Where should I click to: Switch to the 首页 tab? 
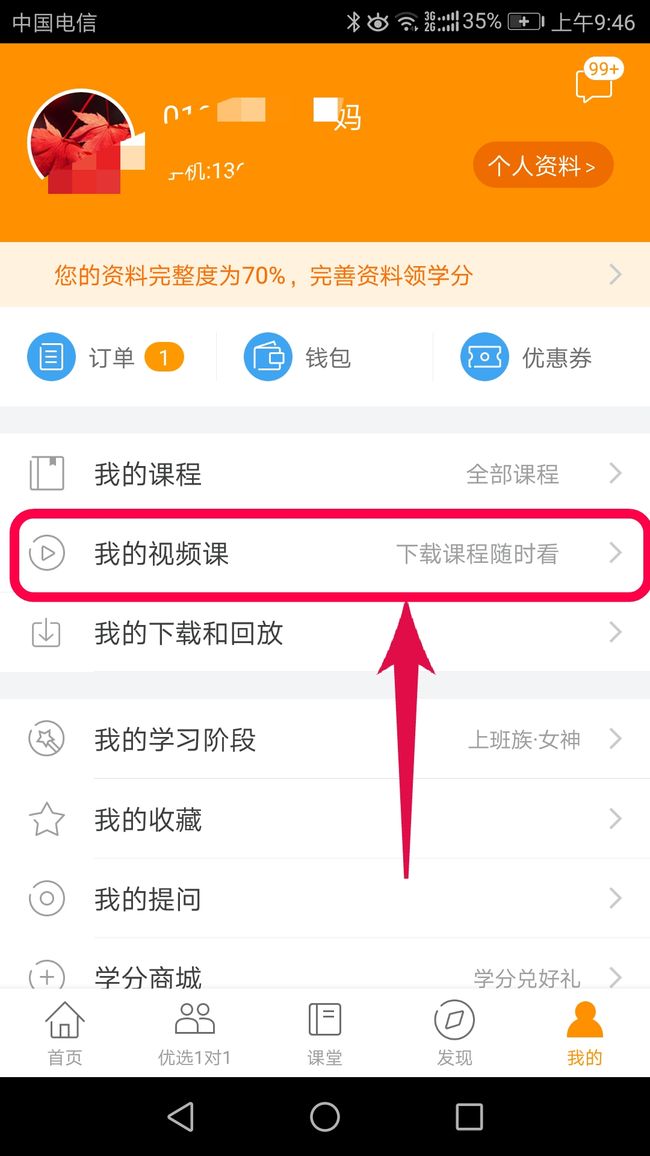click(65, 1034)
